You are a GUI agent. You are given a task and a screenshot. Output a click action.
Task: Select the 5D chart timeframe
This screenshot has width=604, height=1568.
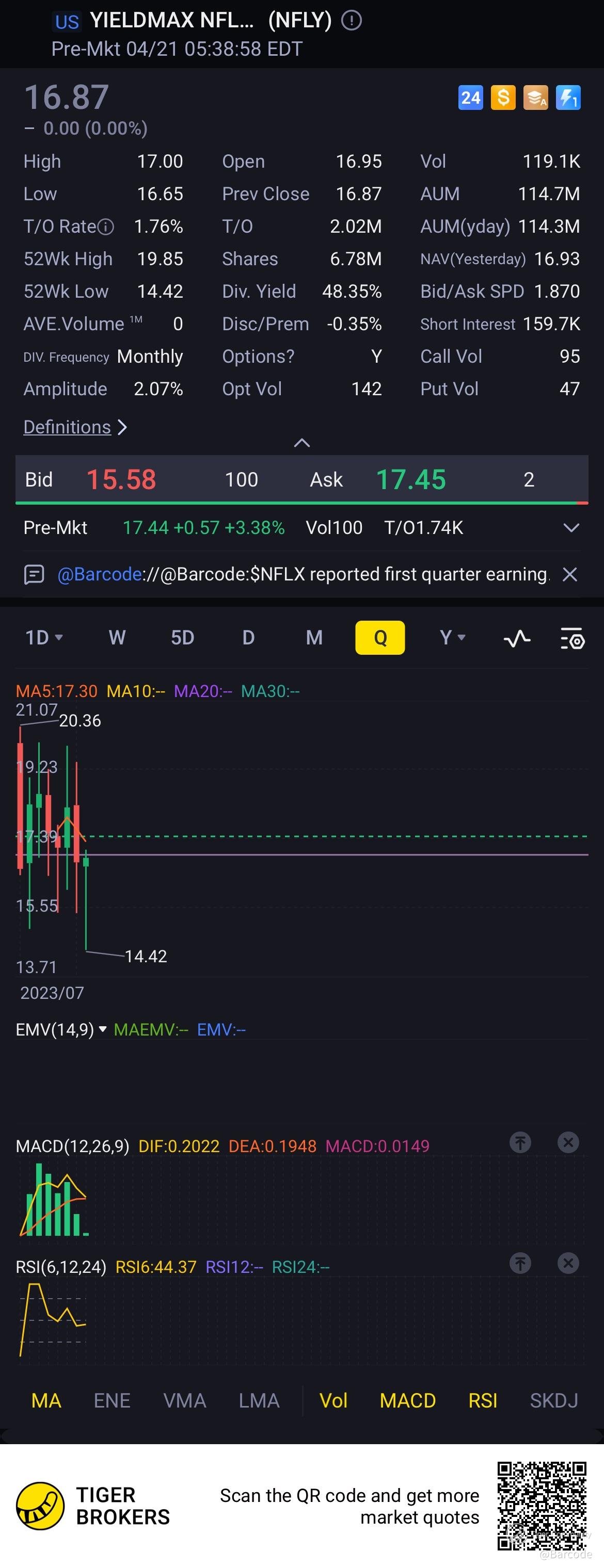[182, 638]
